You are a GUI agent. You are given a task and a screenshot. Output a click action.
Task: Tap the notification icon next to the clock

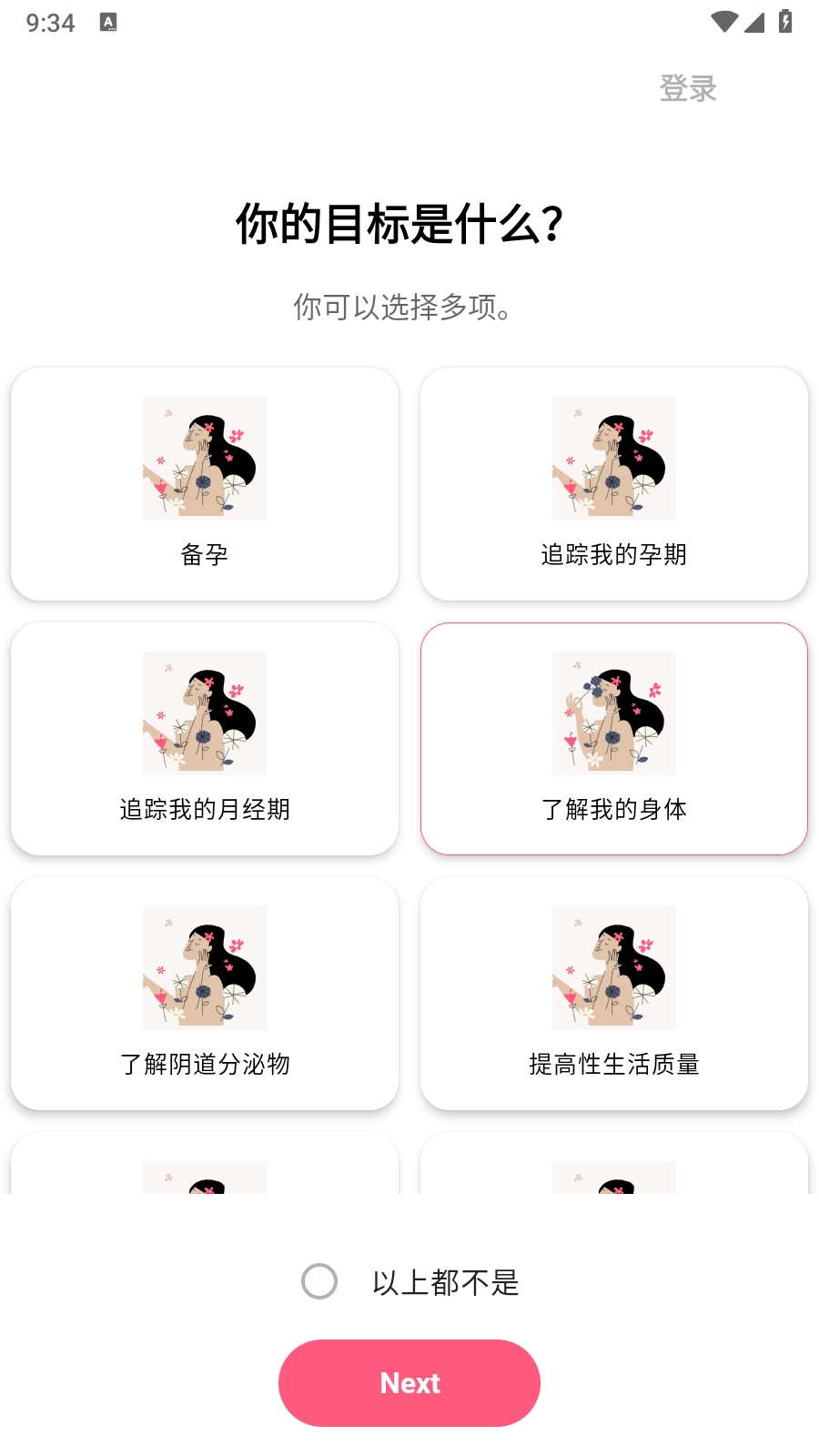coord(109,23)
